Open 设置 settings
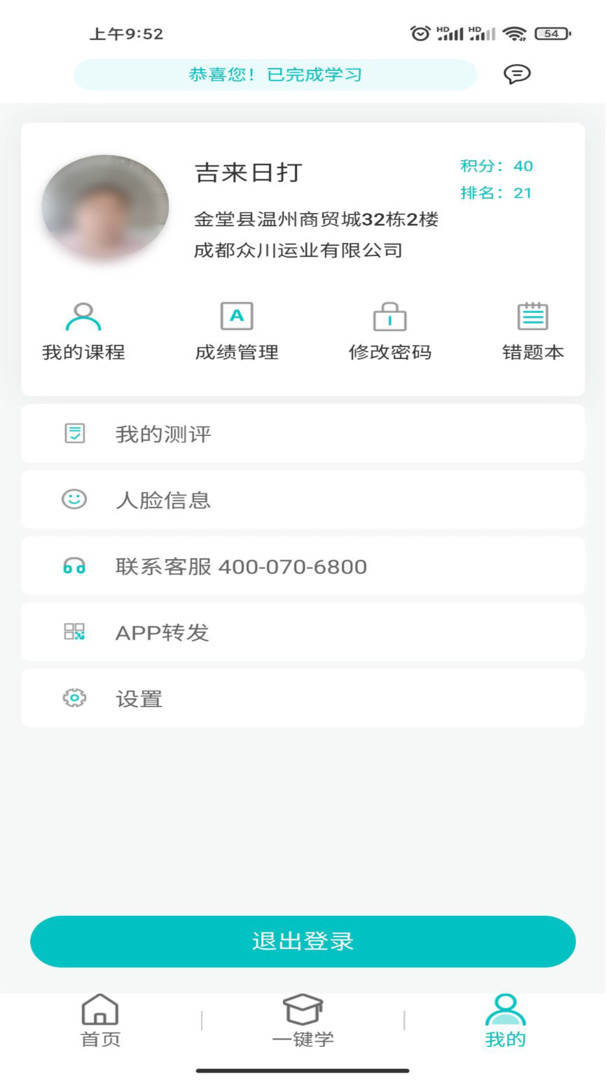The width and height of the screenshot is (607, 1080). [303, 698]
